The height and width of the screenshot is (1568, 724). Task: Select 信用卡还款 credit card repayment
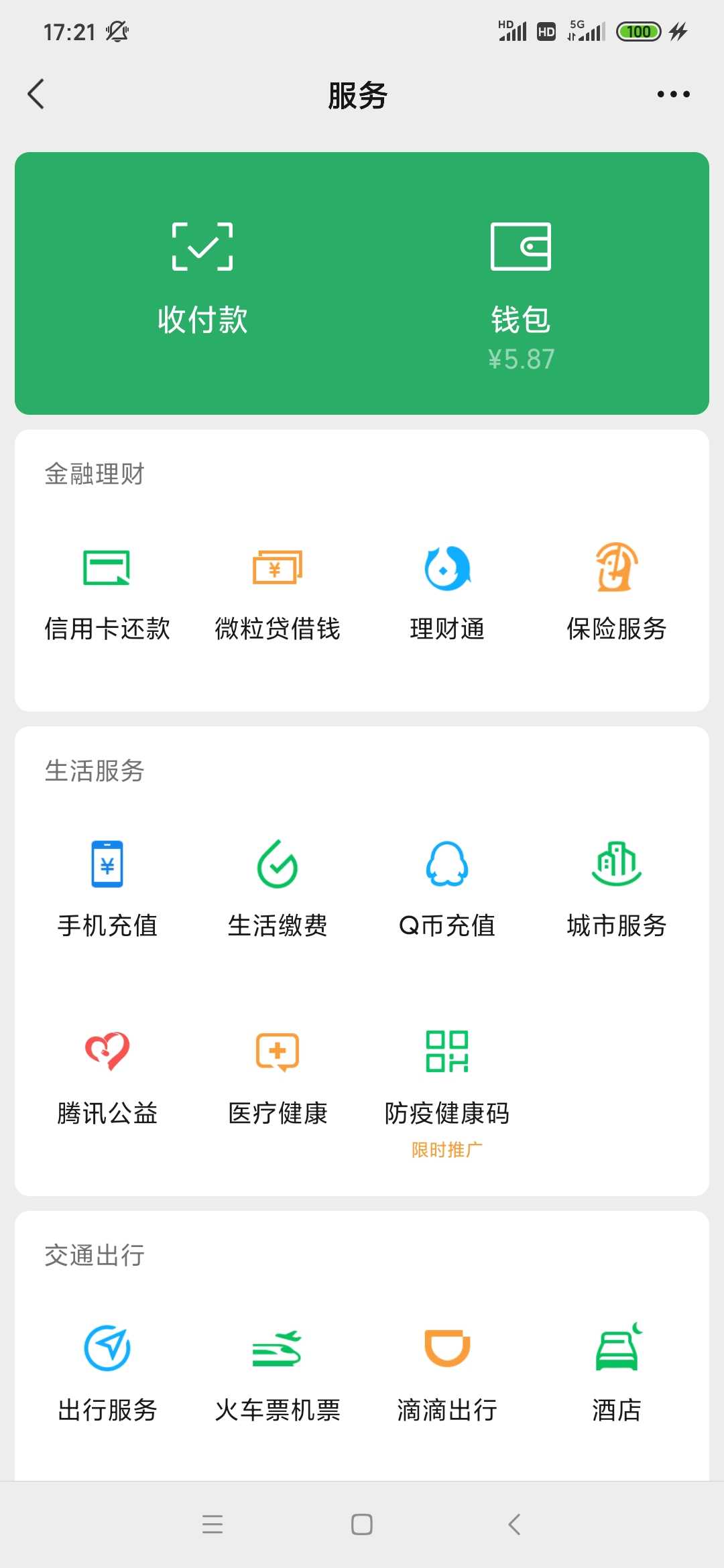107,591
